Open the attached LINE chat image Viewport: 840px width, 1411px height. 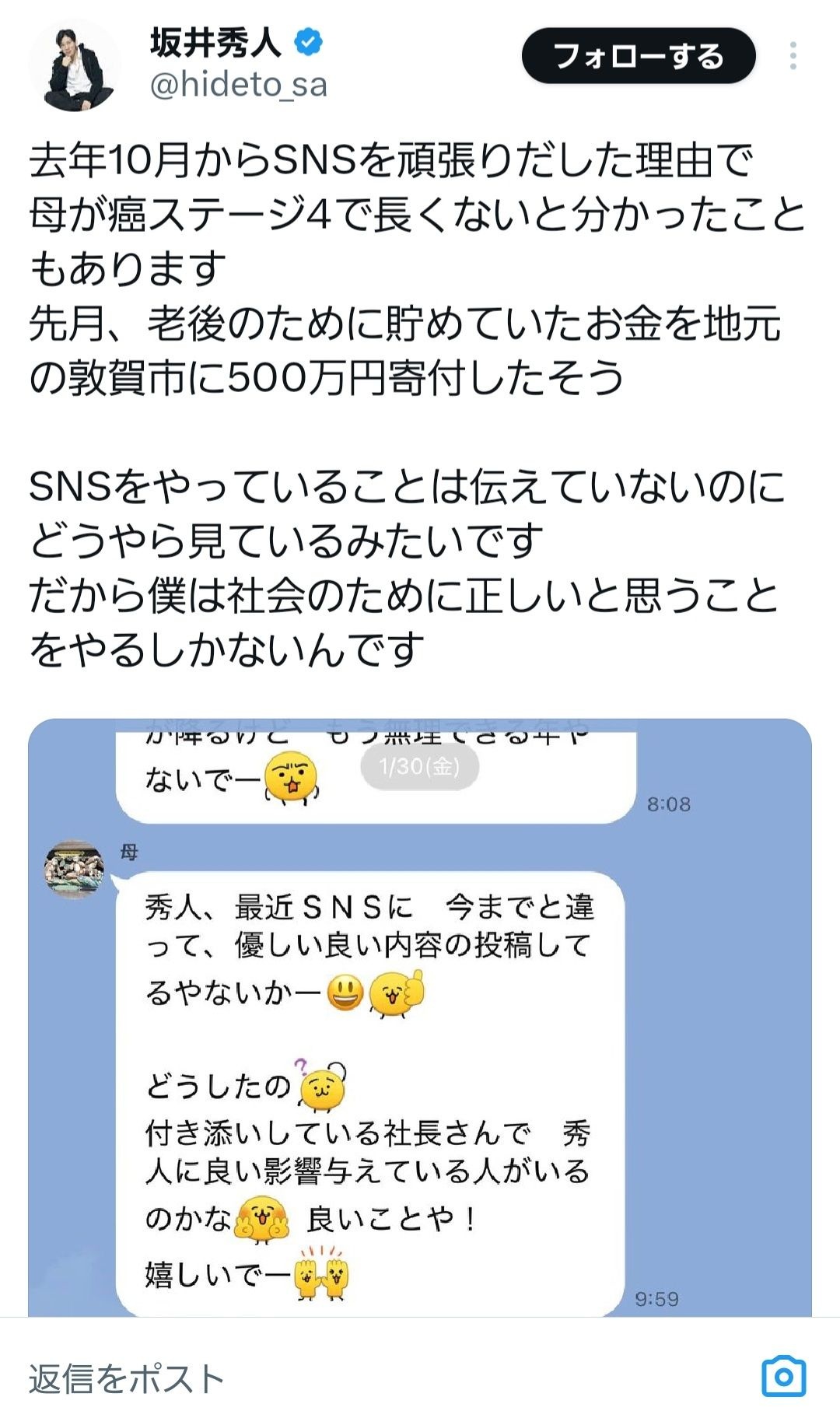[420, 1017]
